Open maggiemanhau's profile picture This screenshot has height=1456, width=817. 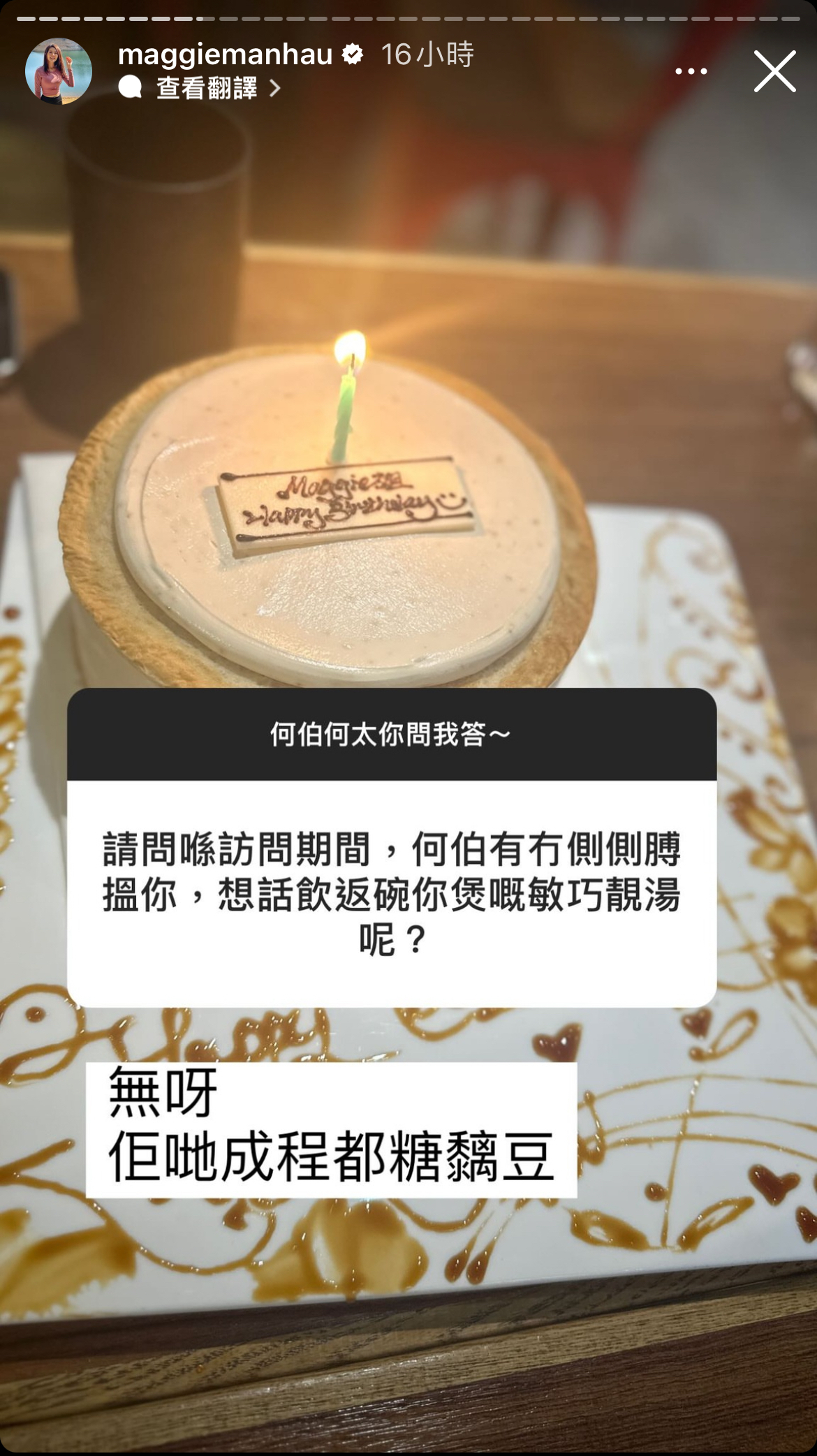59,71
